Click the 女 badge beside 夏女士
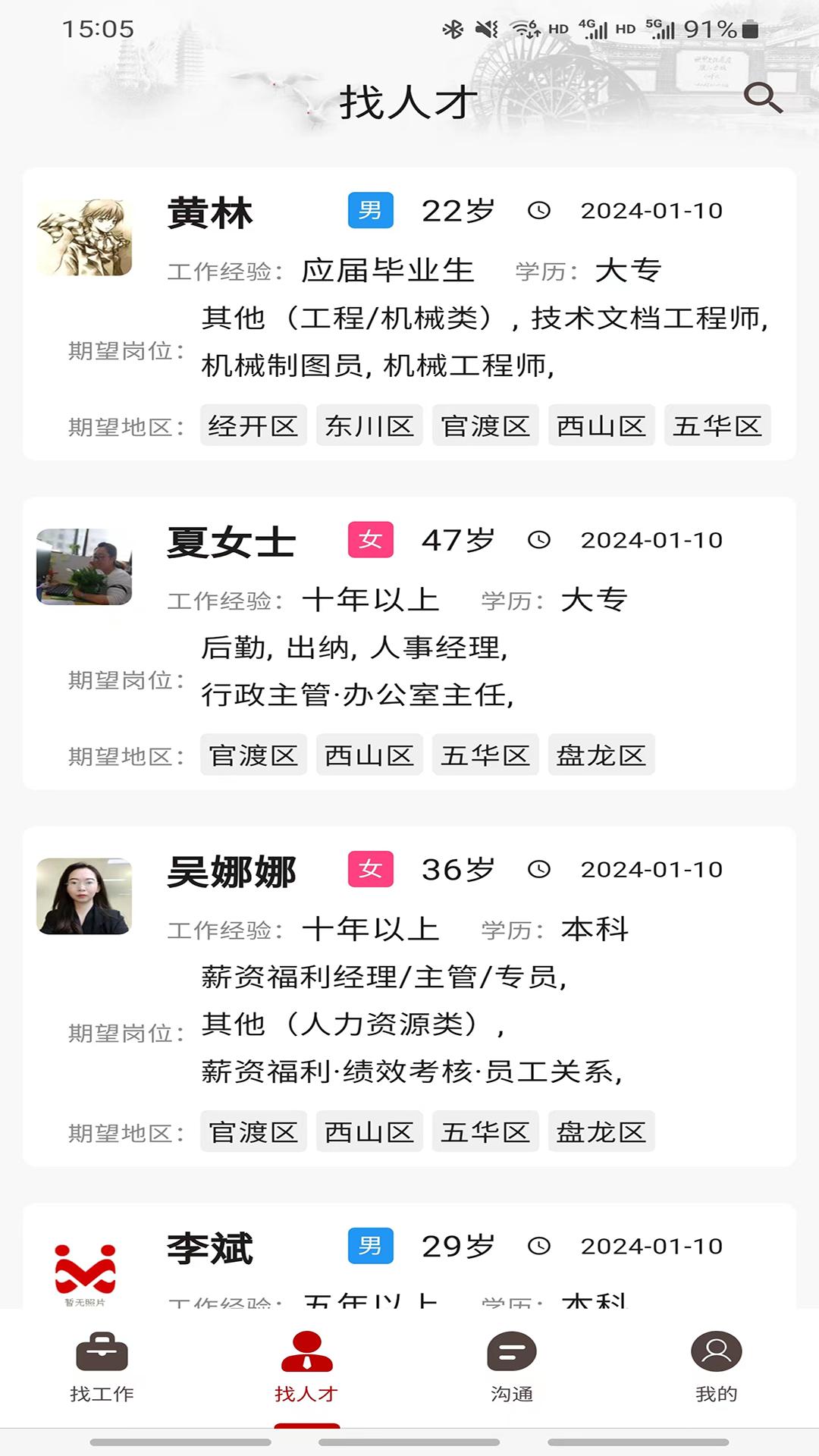This screenshot has width=819, height=1456. coord(371,540)
